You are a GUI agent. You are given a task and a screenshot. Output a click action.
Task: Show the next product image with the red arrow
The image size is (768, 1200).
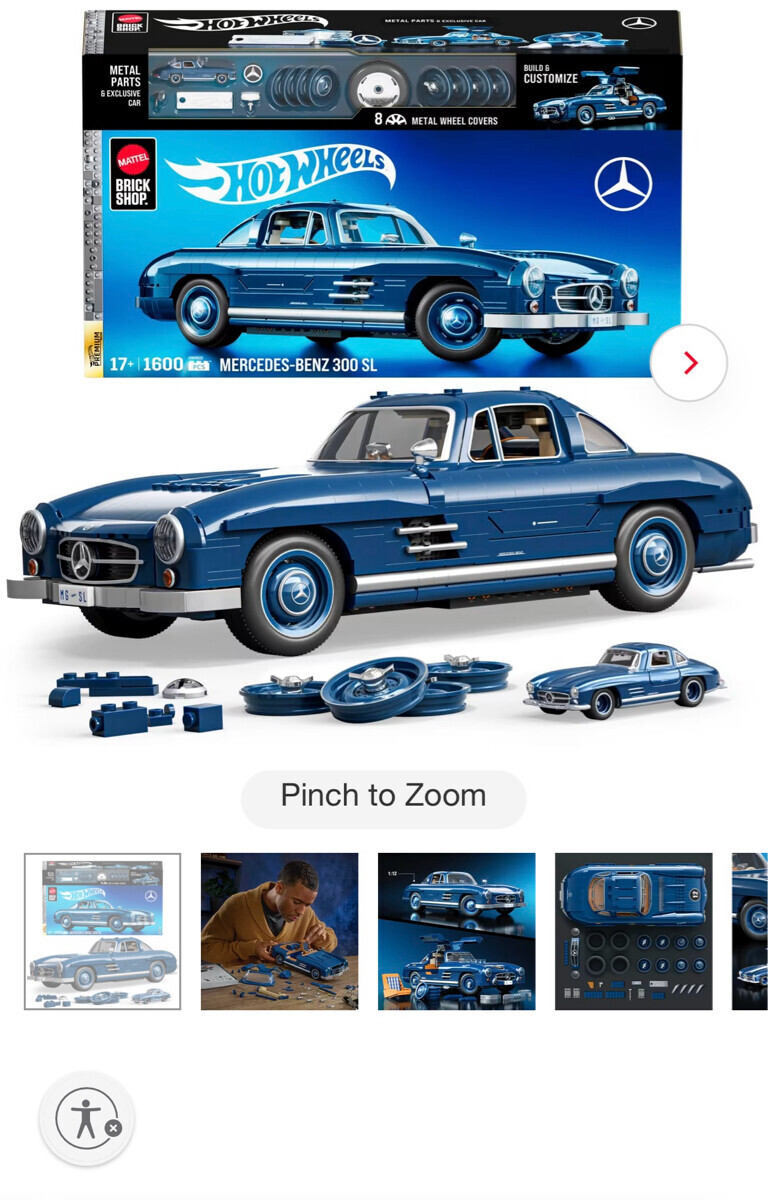[x=689, y=363]
